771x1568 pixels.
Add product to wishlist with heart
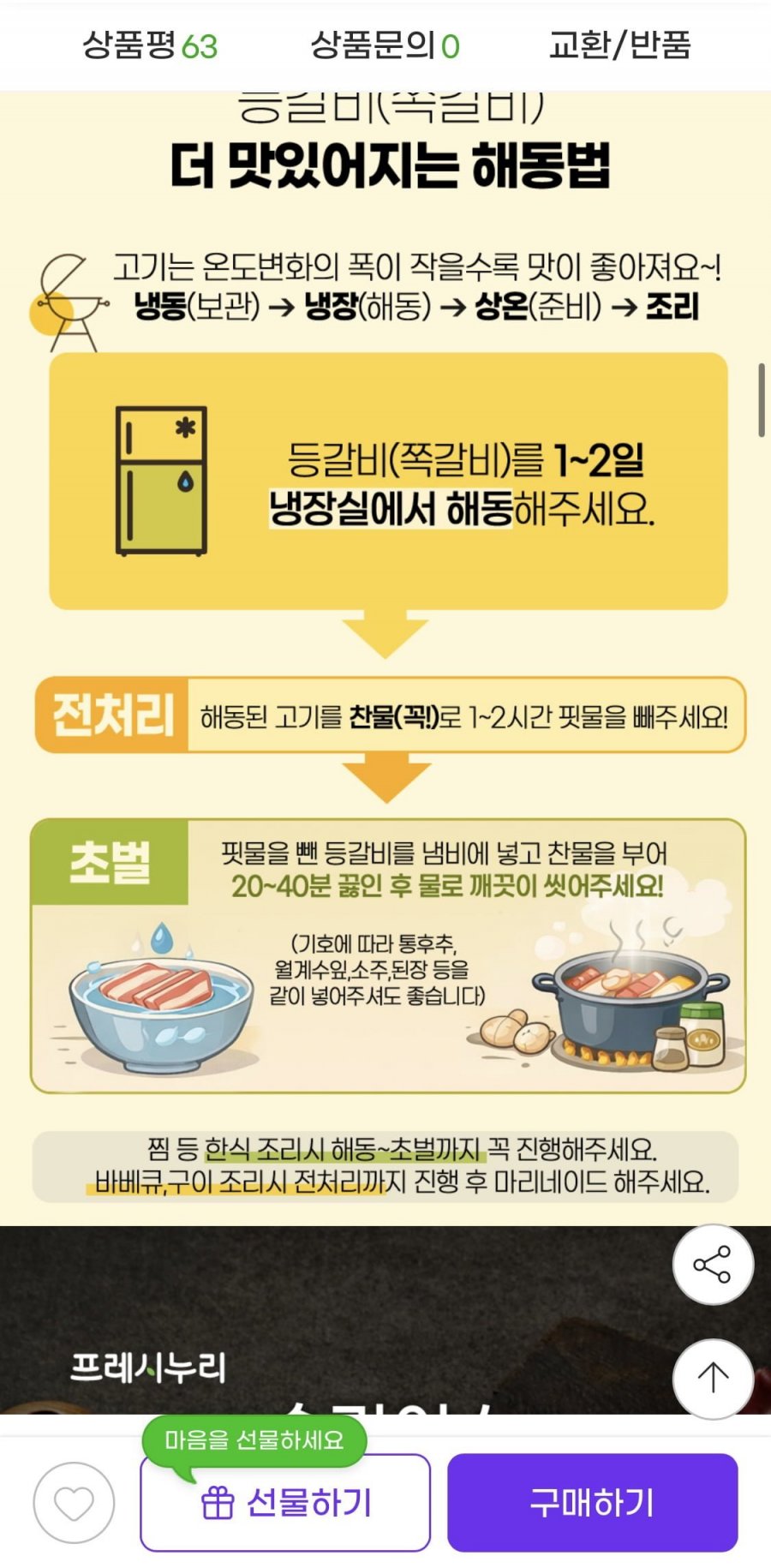click(74, 1503)
